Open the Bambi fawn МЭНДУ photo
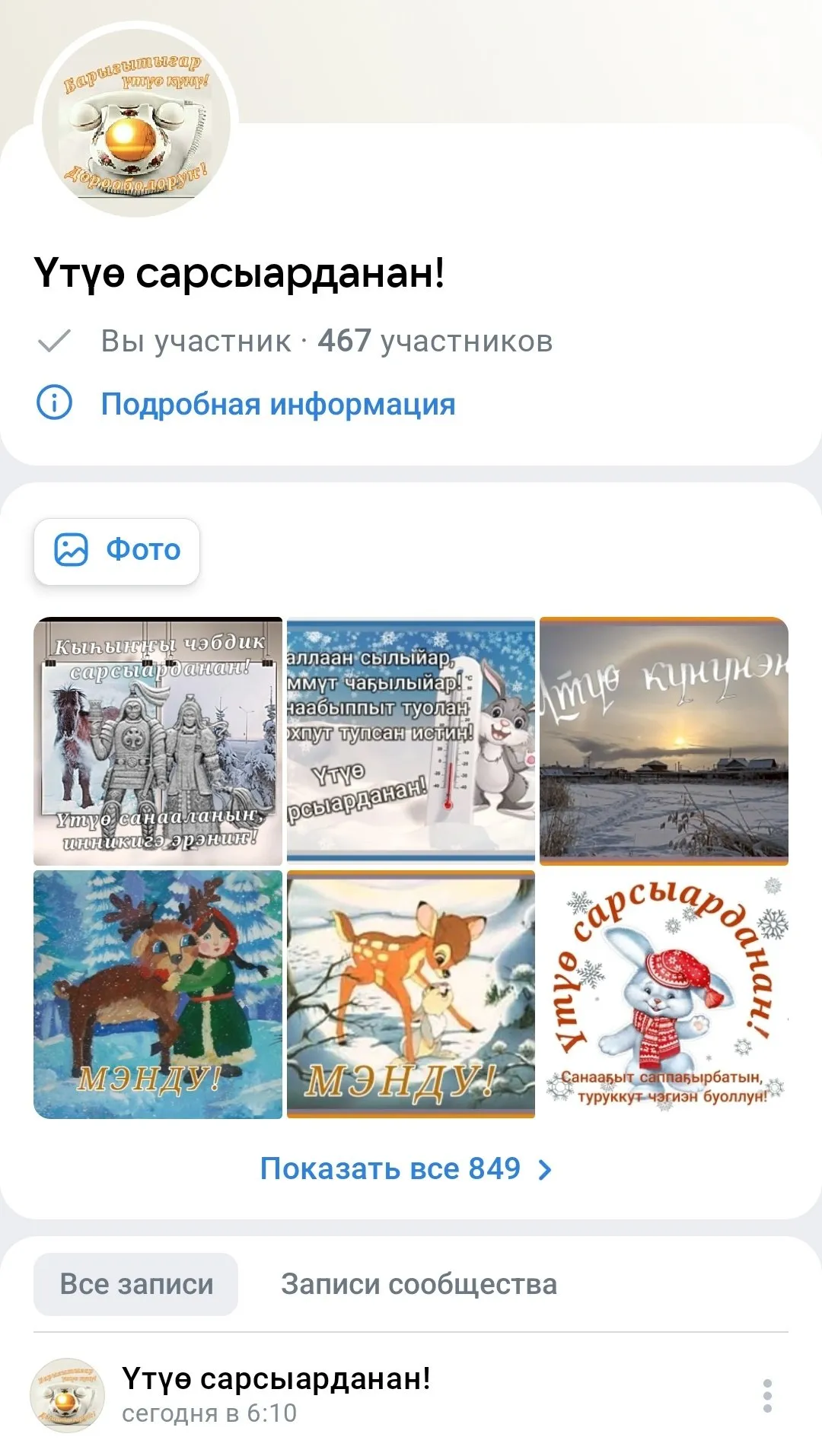The image size is (822, 1456). pyautogui.click(x=411, y=994)
